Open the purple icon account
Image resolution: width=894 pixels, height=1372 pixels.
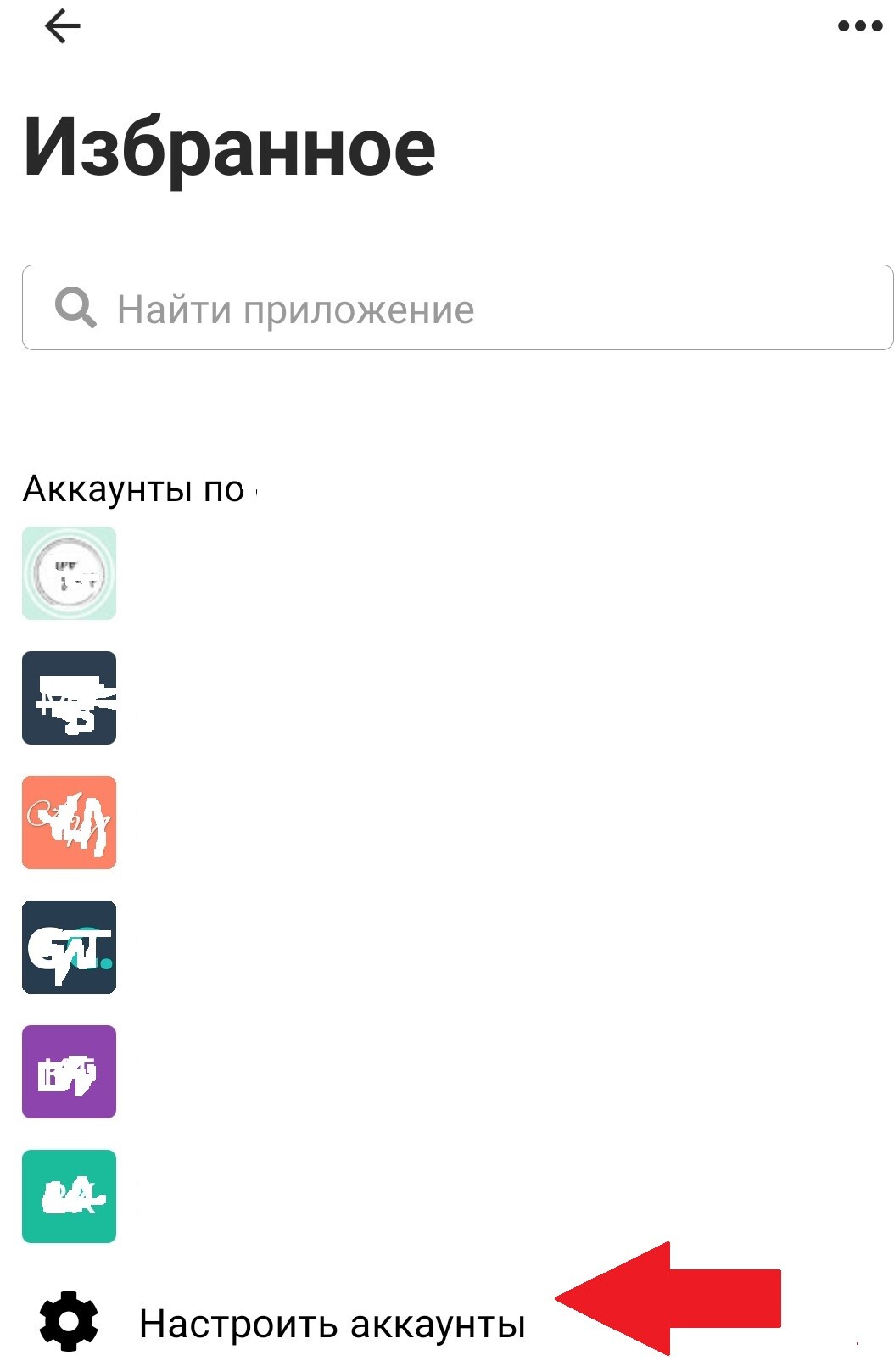69,1072
